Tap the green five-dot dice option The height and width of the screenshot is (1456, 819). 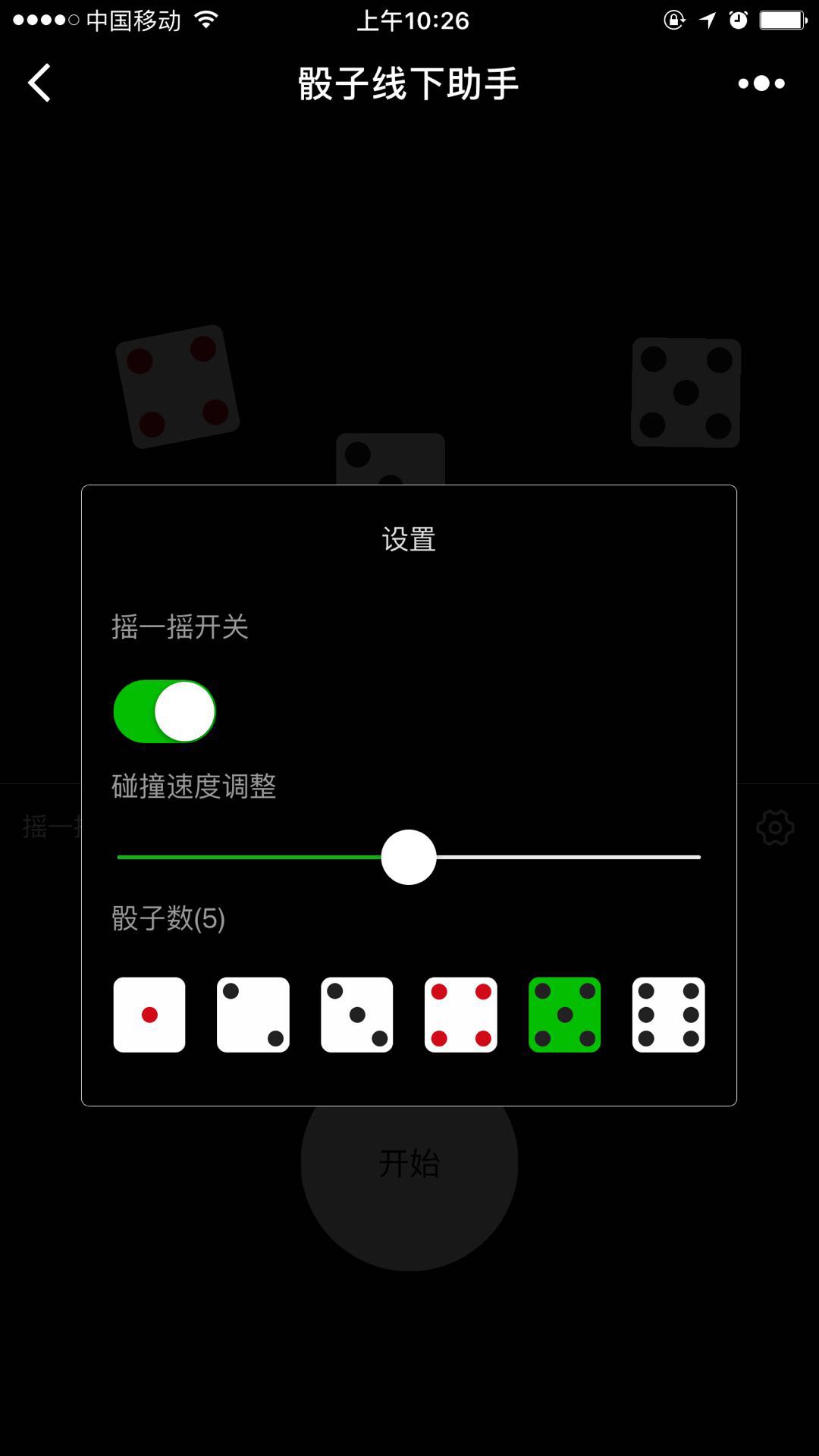(x=565, y=1015)
